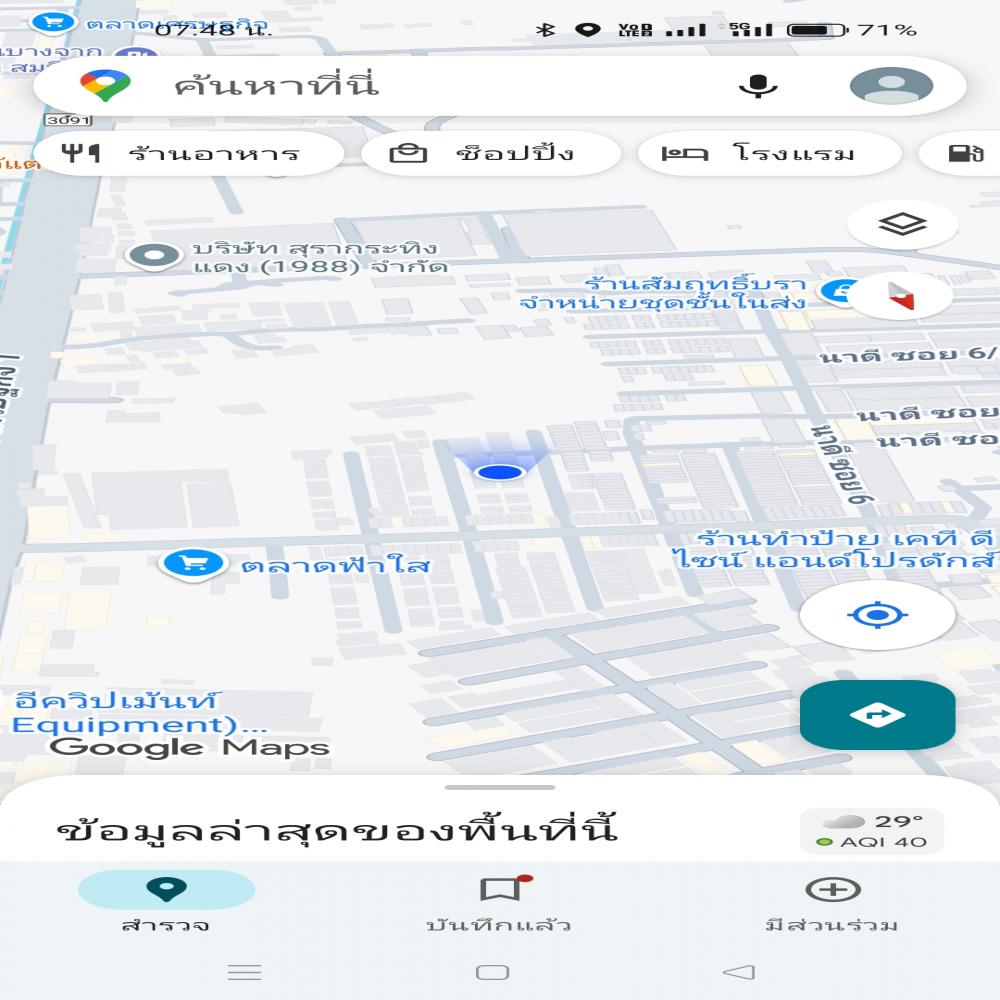This screenshot has height=1000, width=1000.
Task: Open the ตลาดฟ้าใส place marker
Action: (192, 564)
